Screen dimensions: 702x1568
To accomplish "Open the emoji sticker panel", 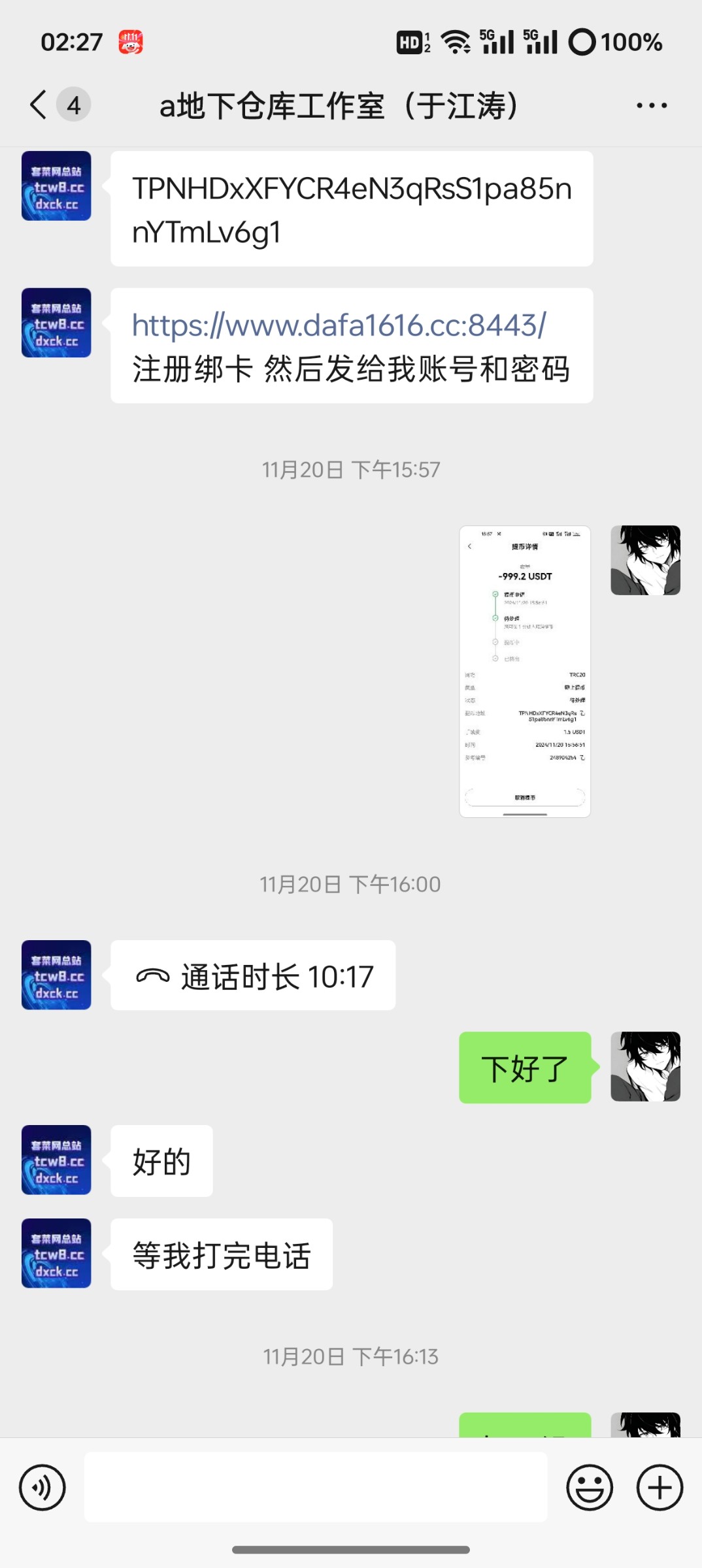I will coord(590,1488).
